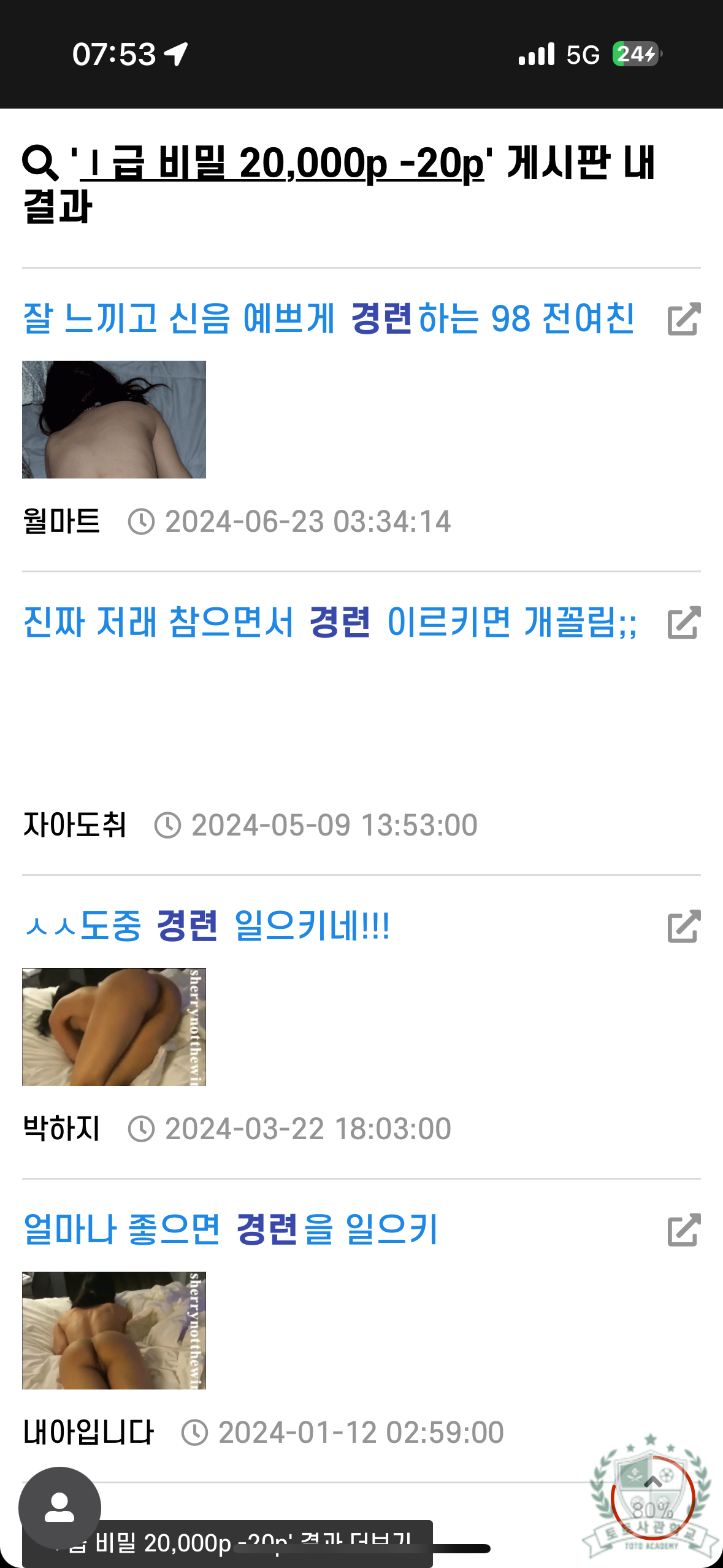Open the external link icon for the 박하지 post

[x=683, y=926]
